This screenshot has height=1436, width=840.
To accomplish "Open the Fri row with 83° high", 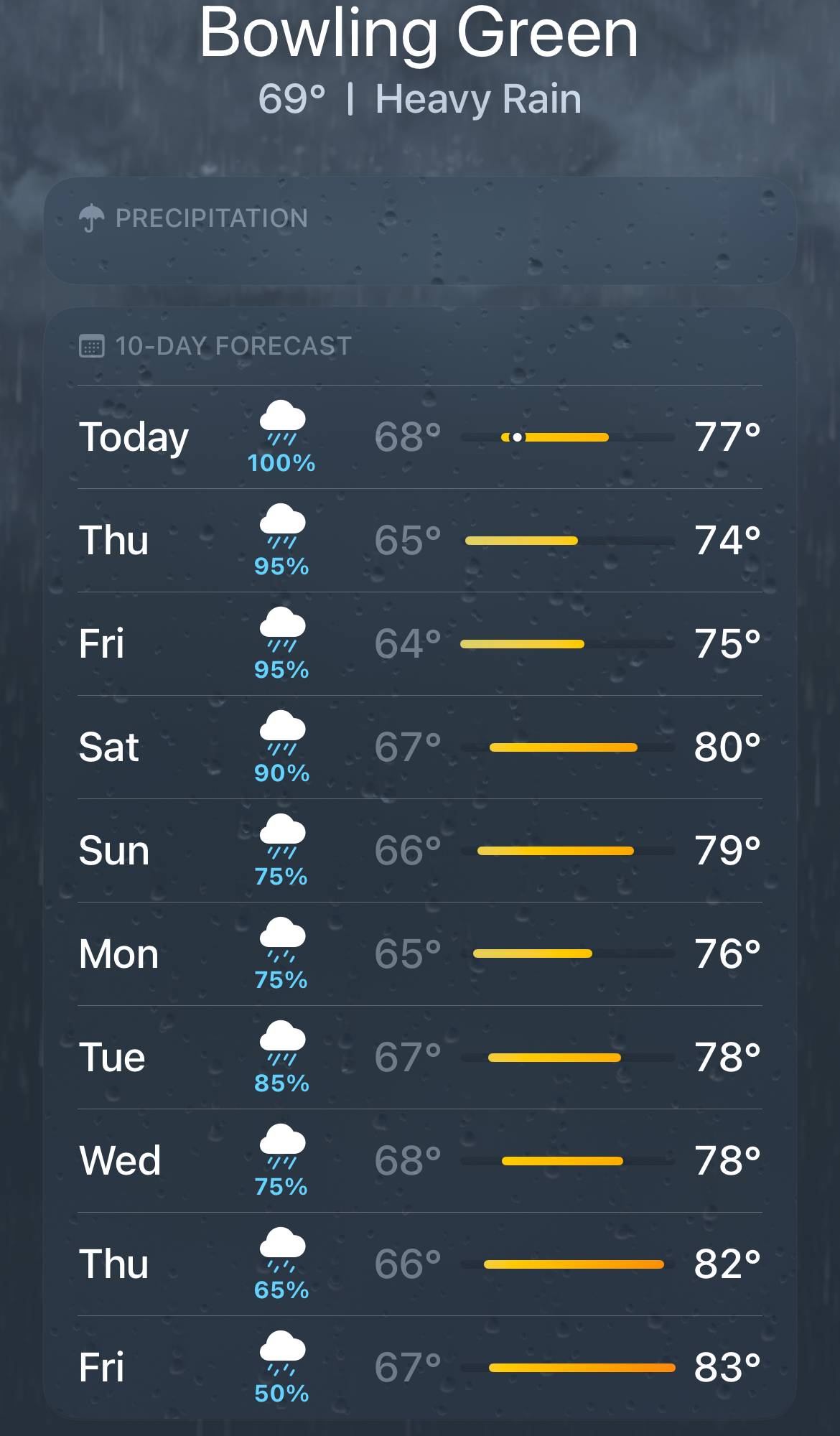I will (420, 1367).
